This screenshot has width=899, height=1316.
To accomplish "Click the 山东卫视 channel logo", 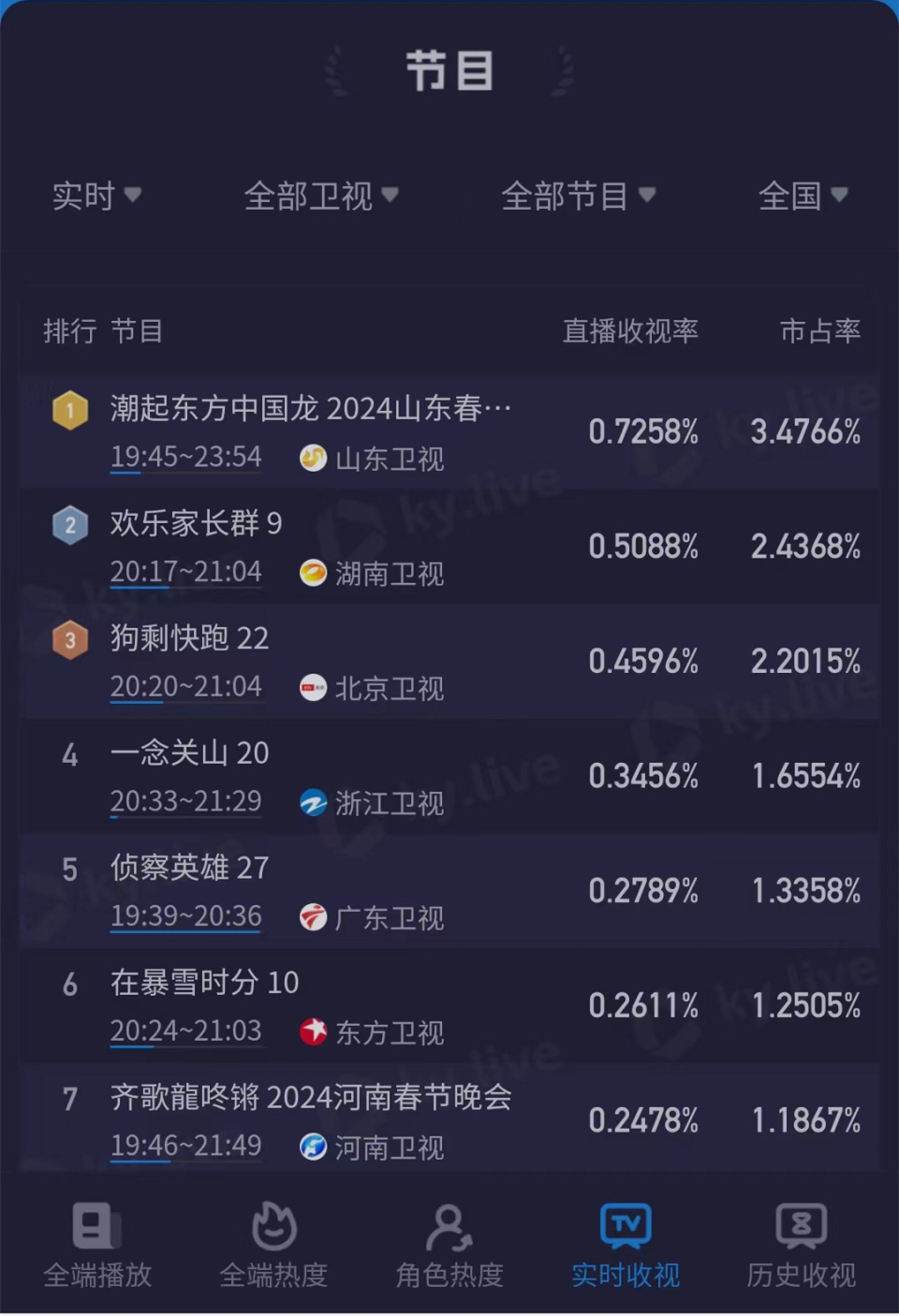I will pyautogui.click(x=313, y=460).
